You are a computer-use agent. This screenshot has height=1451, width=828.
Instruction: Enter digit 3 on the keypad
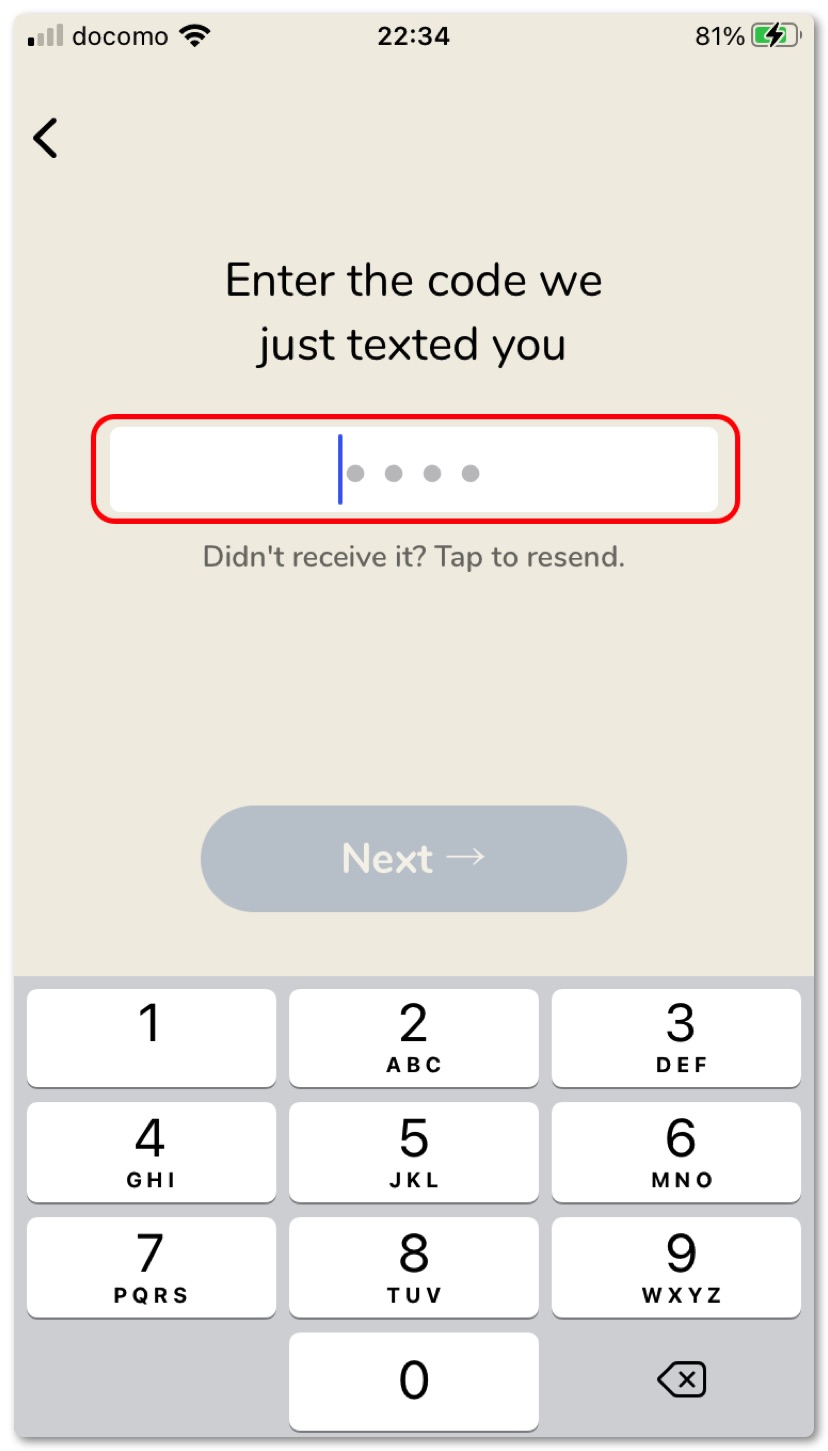pos(677,1037)
